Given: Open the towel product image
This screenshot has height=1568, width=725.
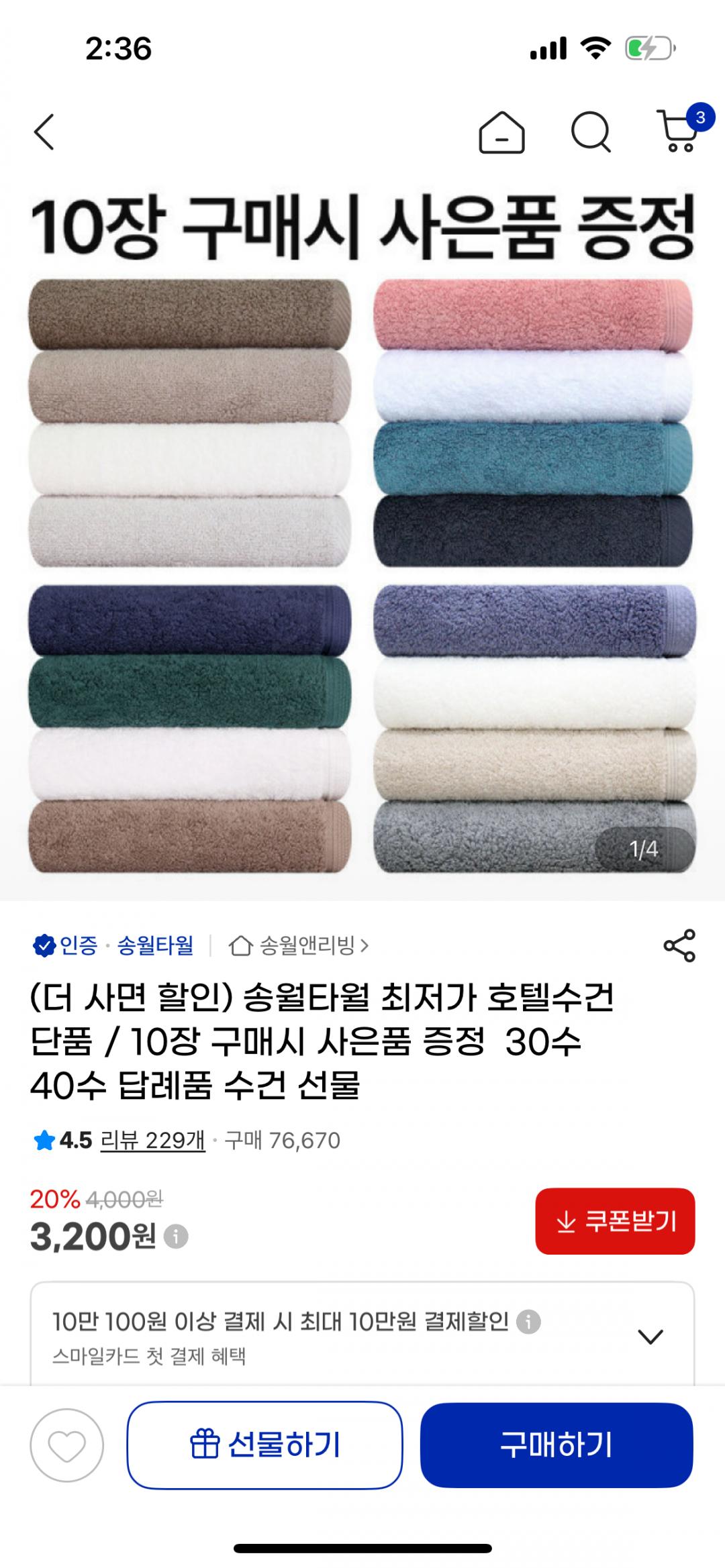Looking at the screenshot, I should 362,537.
